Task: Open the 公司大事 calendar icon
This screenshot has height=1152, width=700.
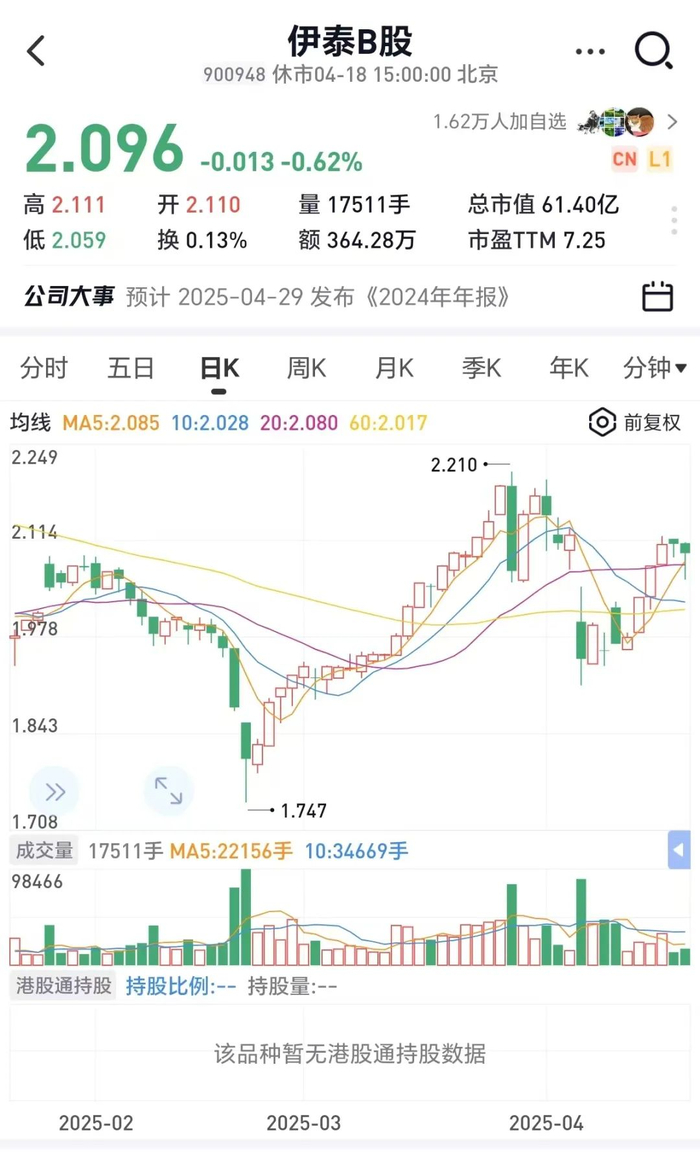Action: point(657,297)
